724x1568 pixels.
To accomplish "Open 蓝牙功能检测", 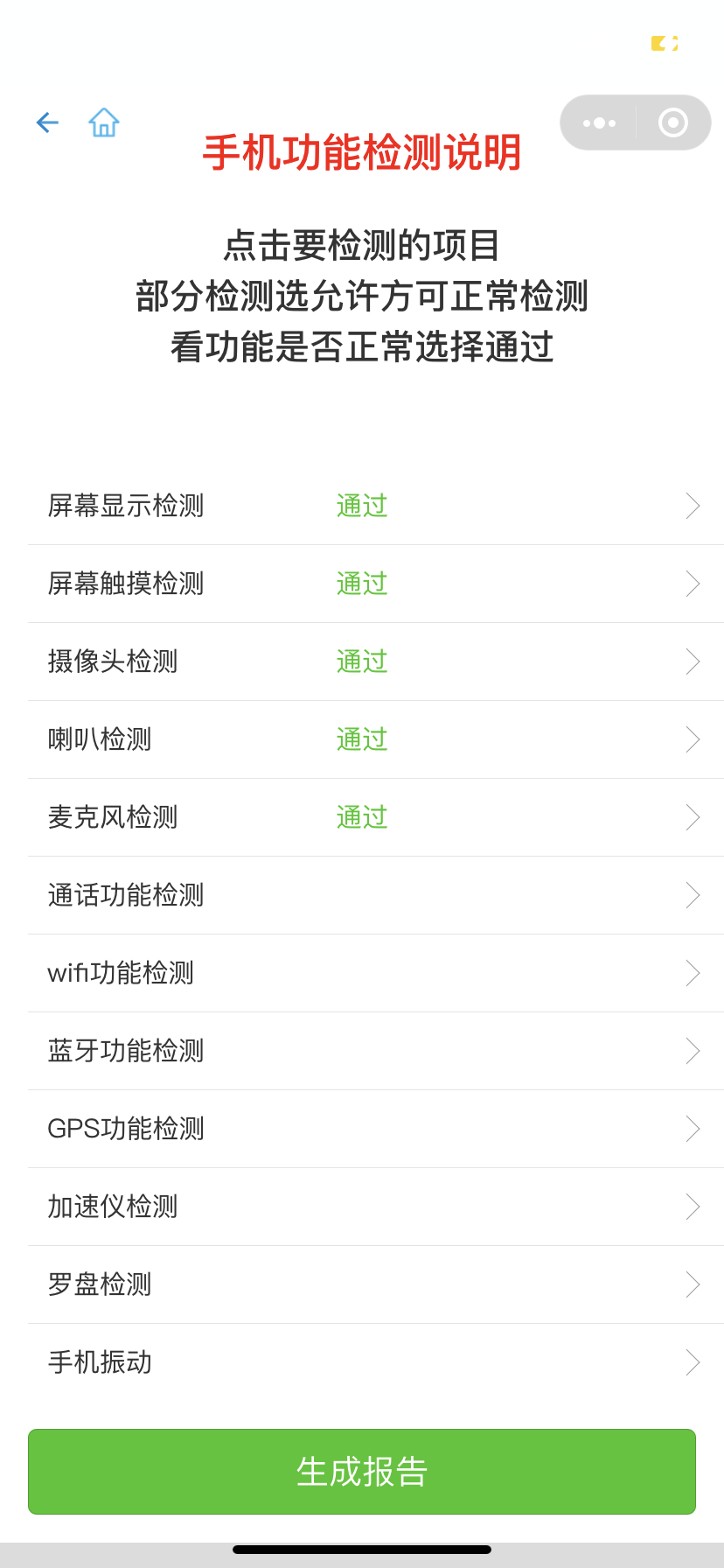I will [376, 1051].
